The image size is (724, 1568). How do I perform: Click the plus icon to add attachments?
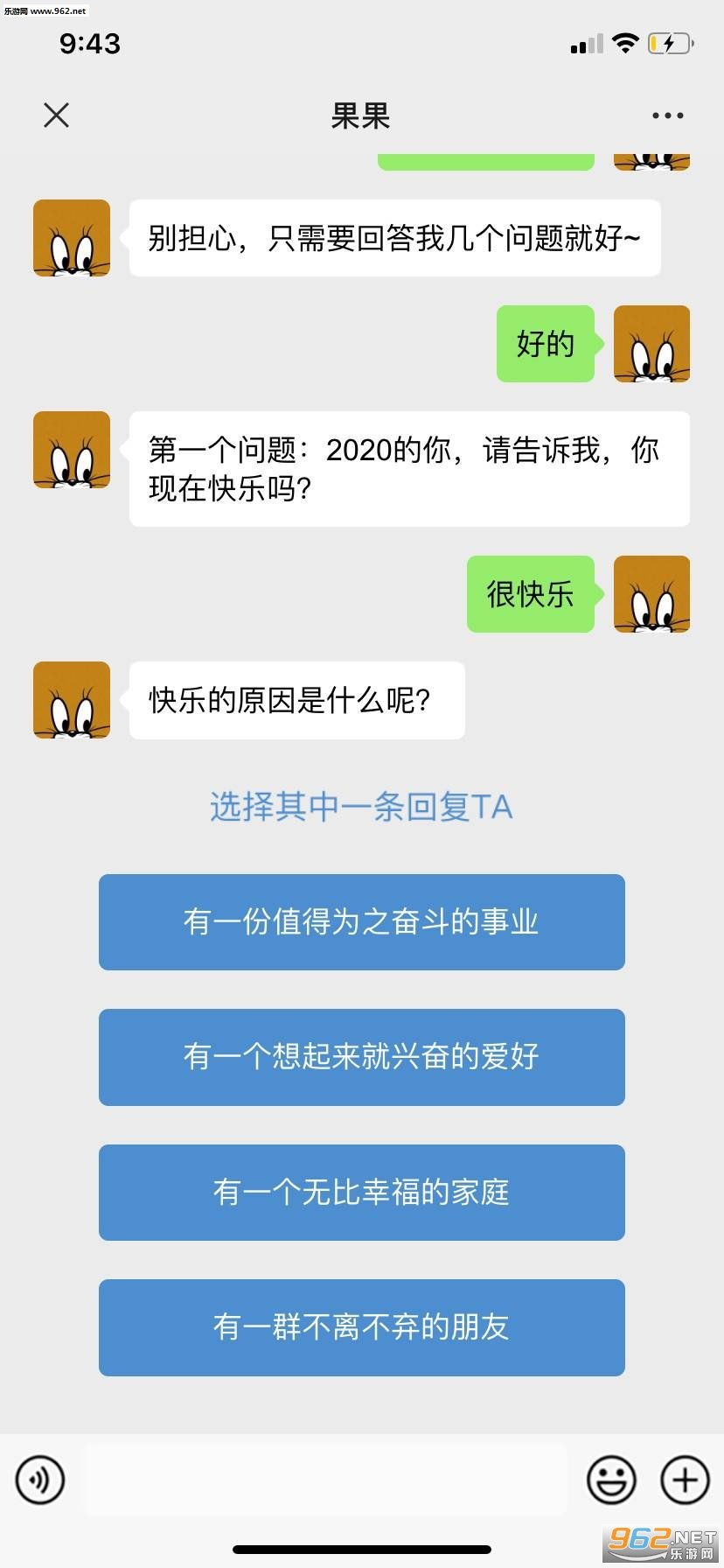(683, 1480)
